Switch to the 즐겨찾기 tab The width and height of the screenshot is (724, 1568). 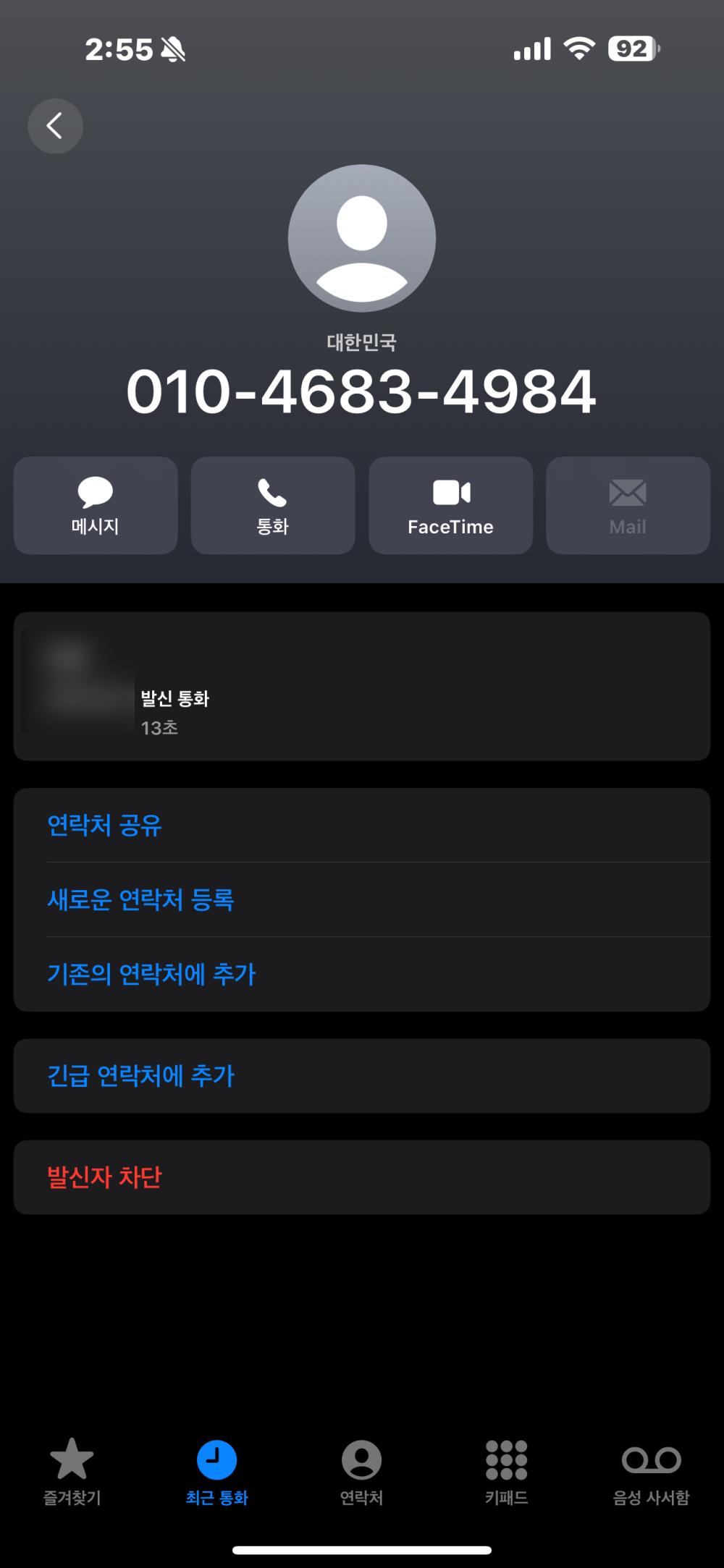(72, 1472)
